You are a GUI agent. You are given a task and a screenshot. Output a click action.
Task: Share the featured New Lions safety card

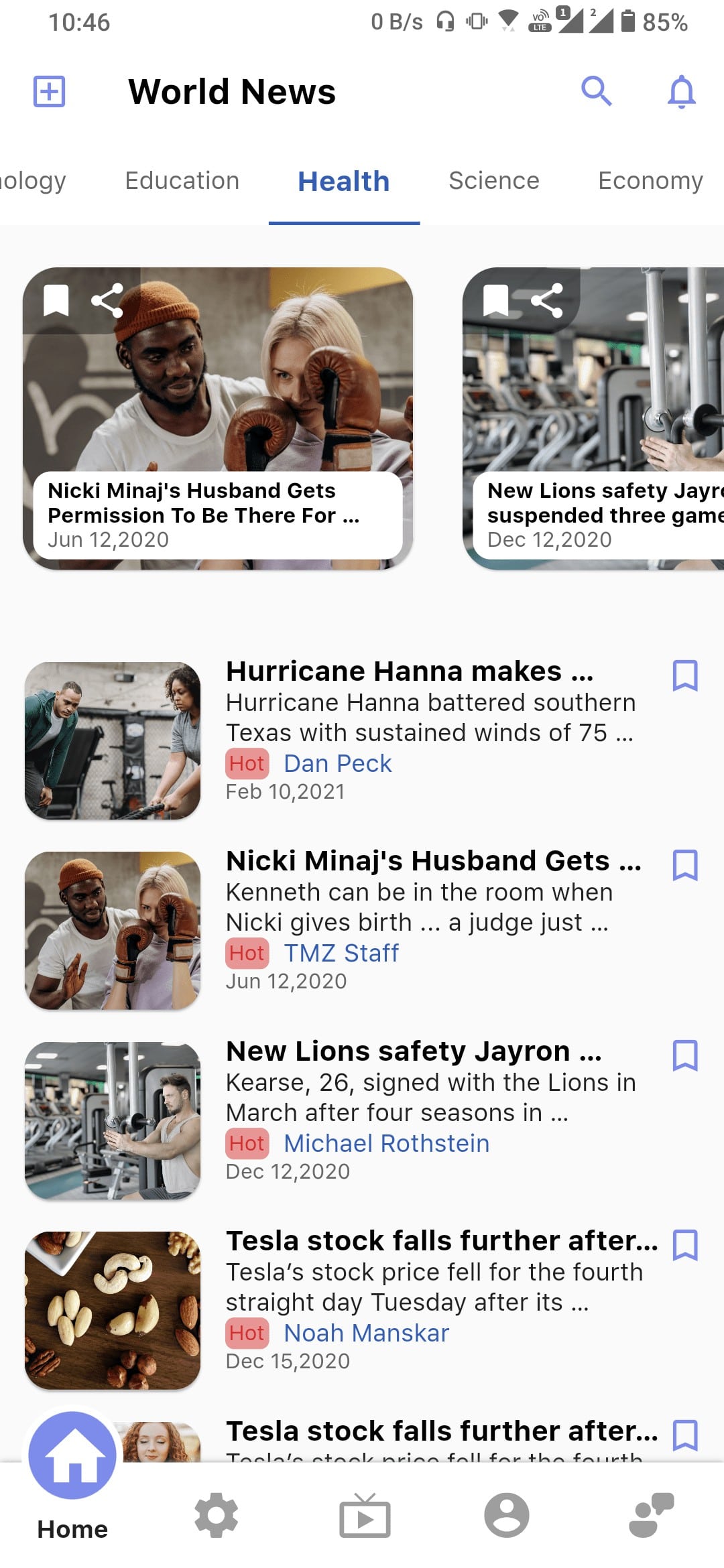pos(547,300)
